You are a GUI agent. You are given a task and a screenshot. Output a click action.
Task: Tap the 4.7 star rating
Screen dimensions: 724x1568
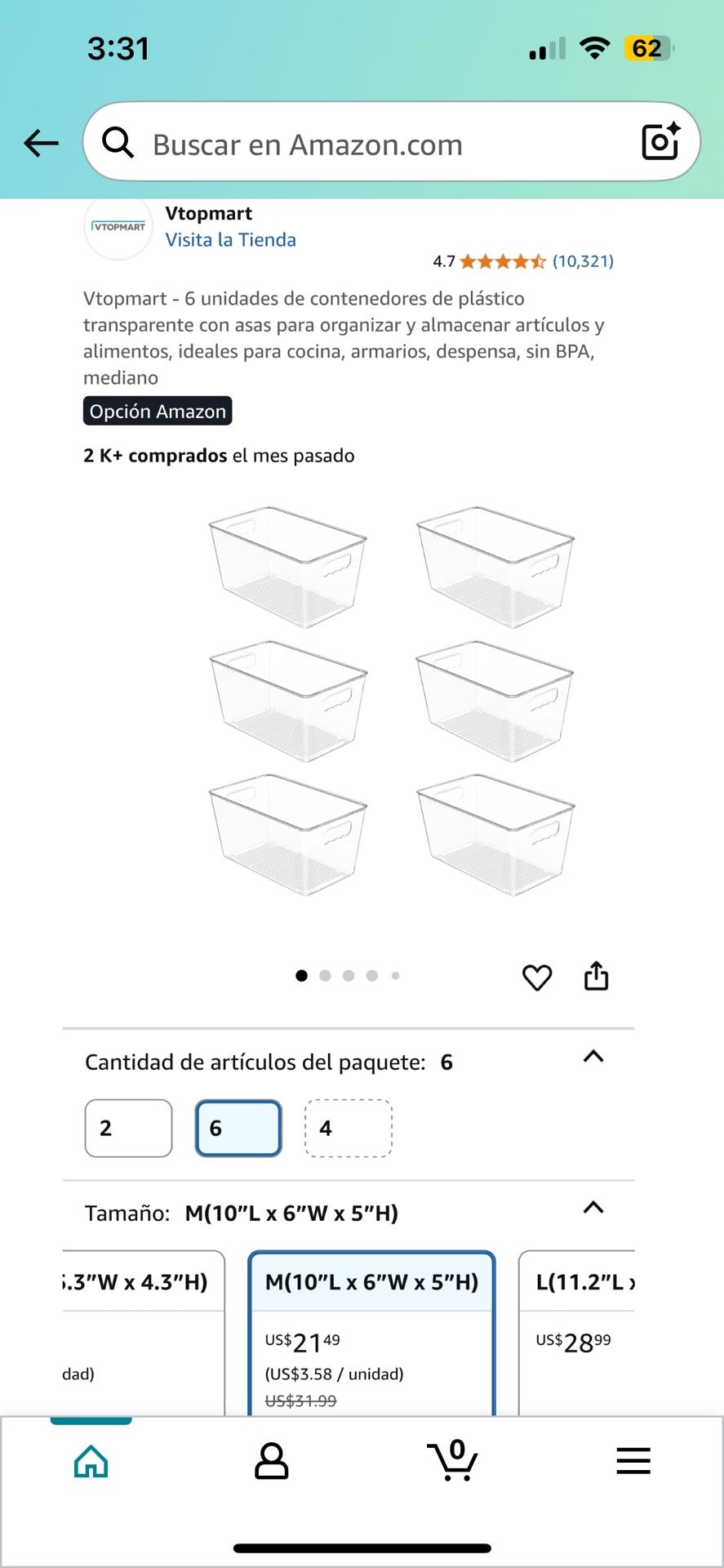click(x=443, y=261)
